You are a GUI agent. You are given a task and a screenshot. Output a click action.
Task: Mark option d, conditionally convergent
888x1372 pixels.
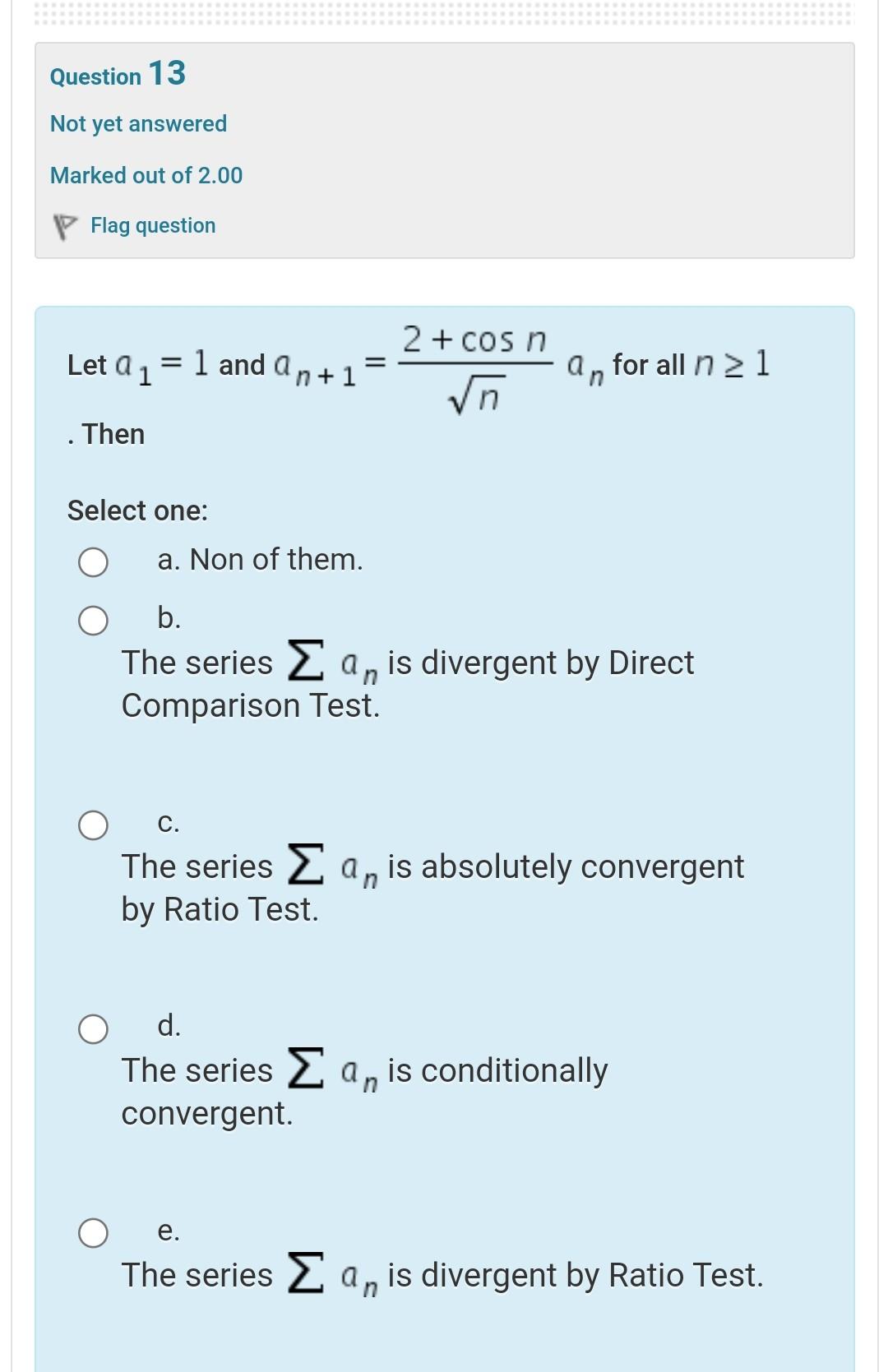tap(93, 1028)
